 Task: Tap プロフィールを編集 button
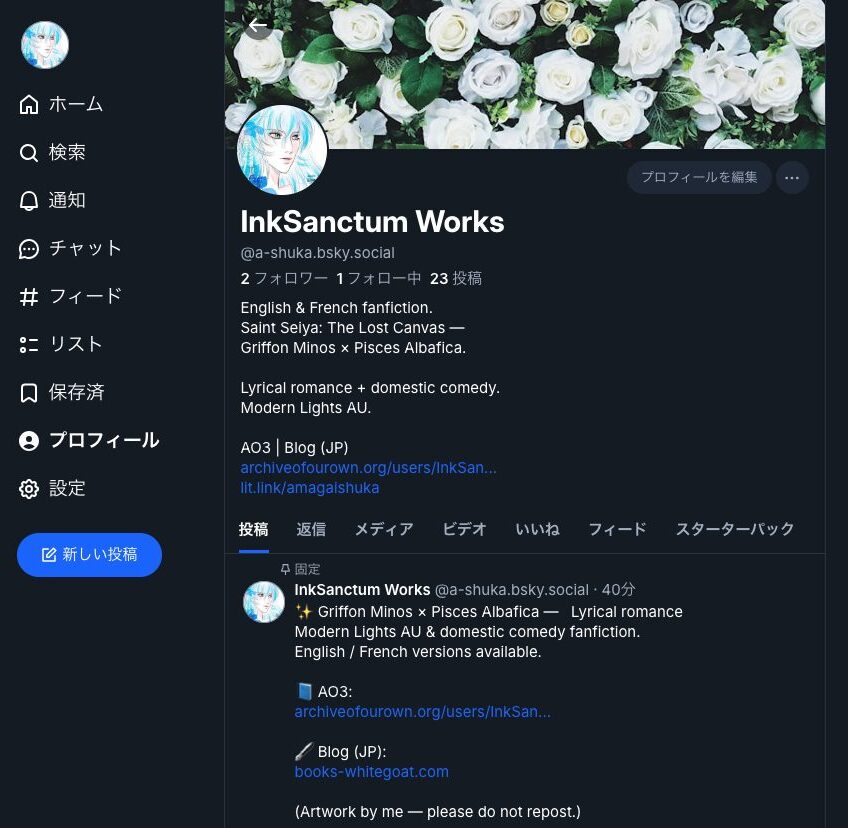coord(699,178)
